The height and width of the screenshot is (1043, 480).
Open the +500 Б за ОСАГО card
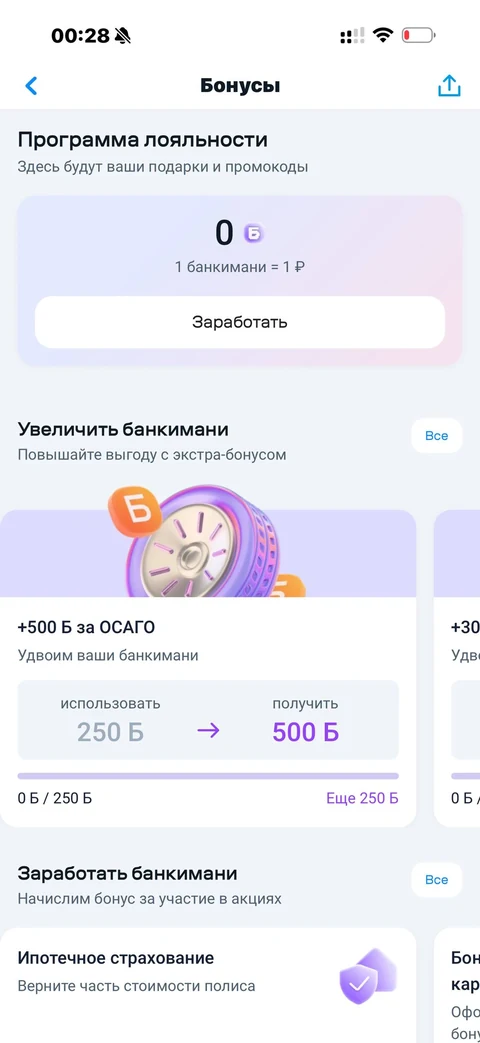click(x=208, y=668)
